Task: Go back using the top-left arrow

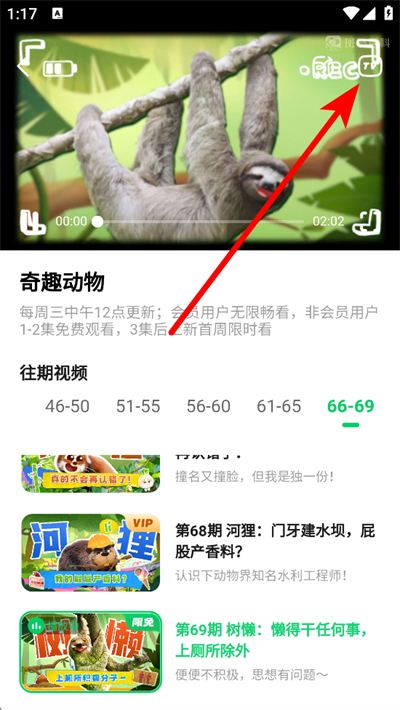Action: [24, 67]
